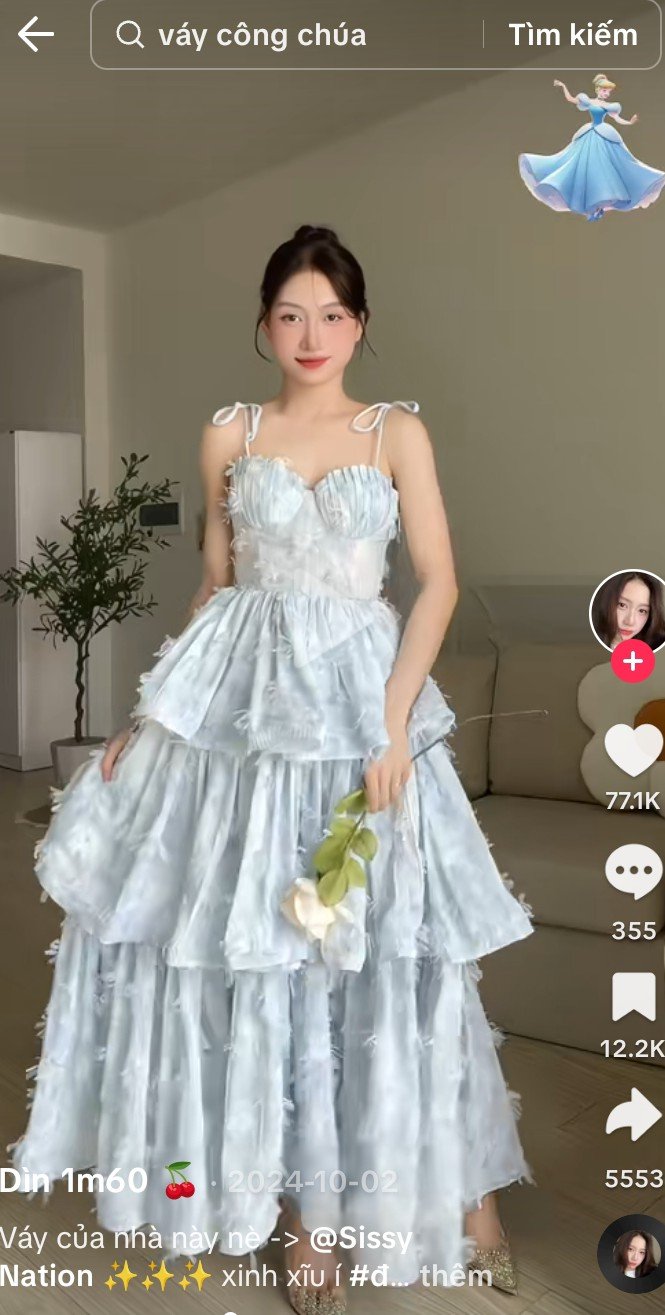This screenshot has width=665, height=1315.
Task: Follow the creator with the plus button
Action: pos(632,661)
